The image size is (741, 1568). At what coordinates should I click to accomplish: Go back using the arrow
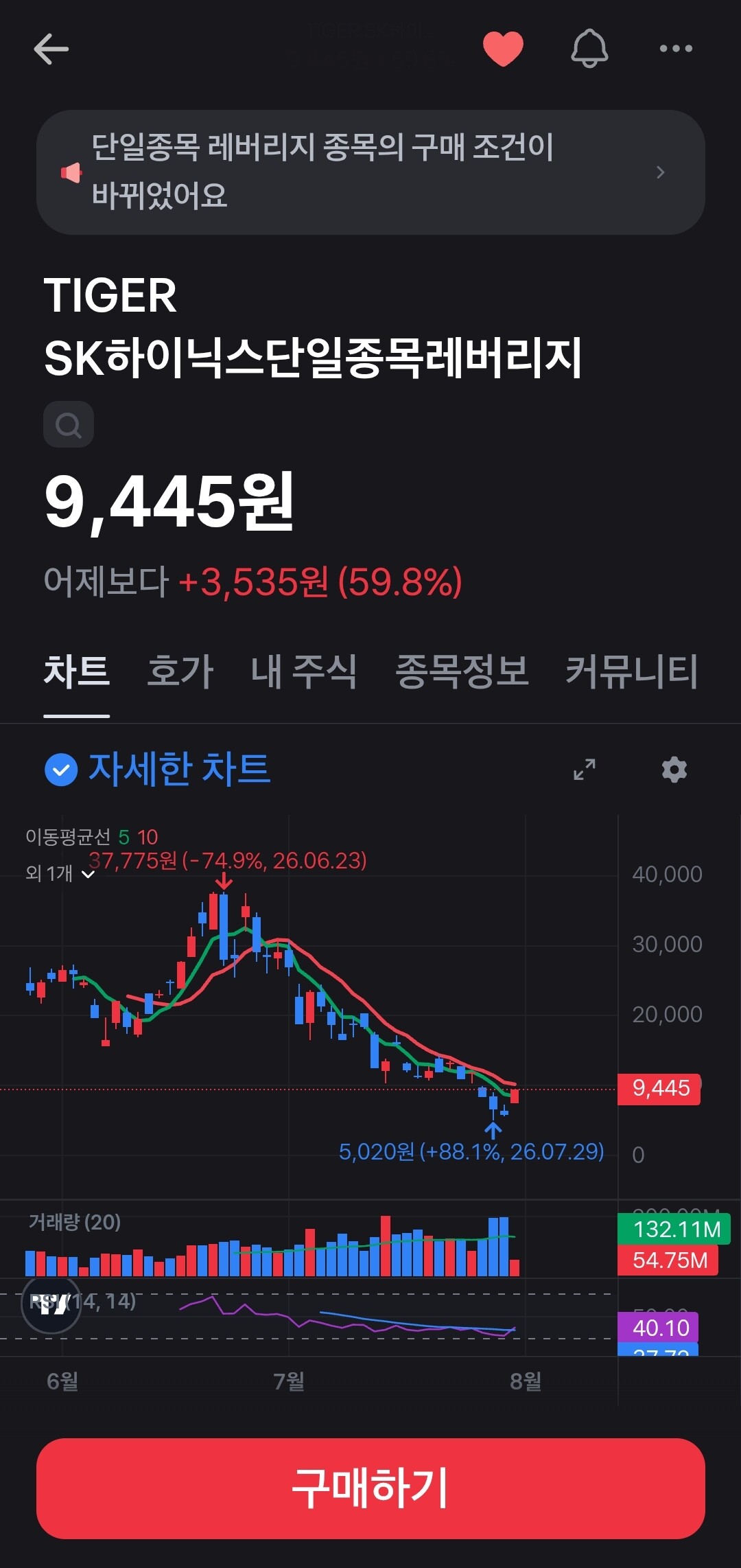coord(51,49)
